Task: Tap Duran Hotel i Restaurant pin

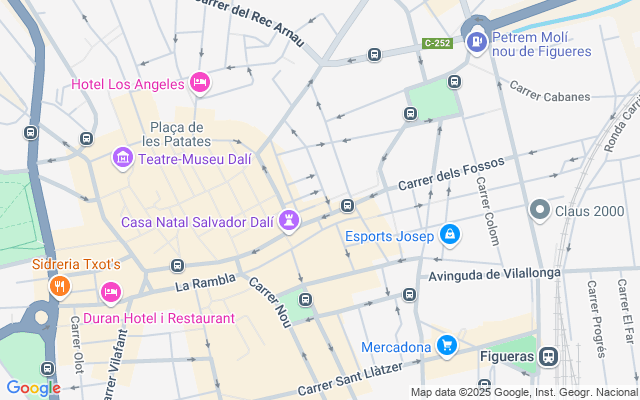Action: (x=110, y=293)
